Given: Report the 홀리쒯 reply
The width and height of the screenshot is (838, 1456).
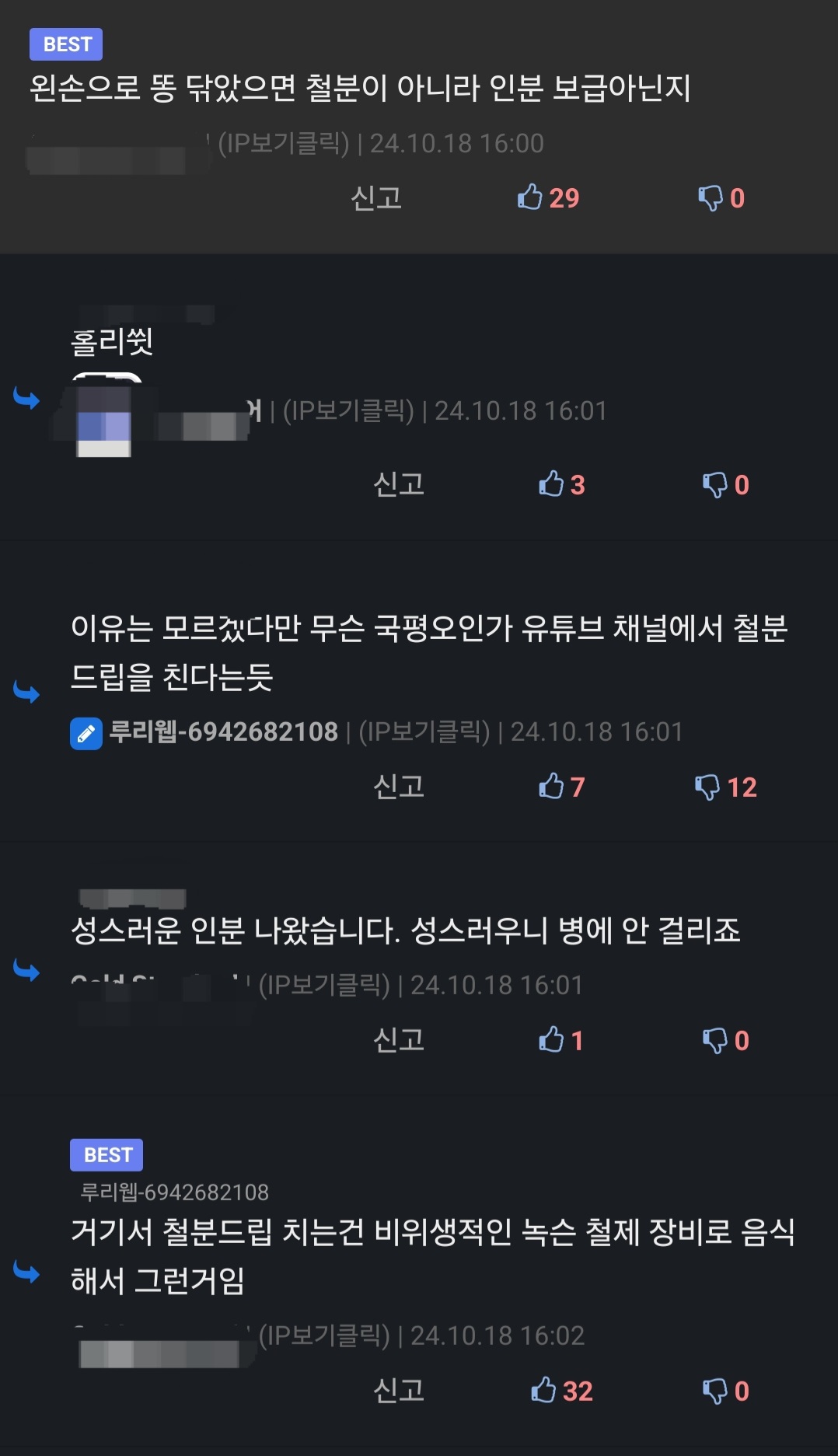Looking at the screenshot, I should (399, 484).
